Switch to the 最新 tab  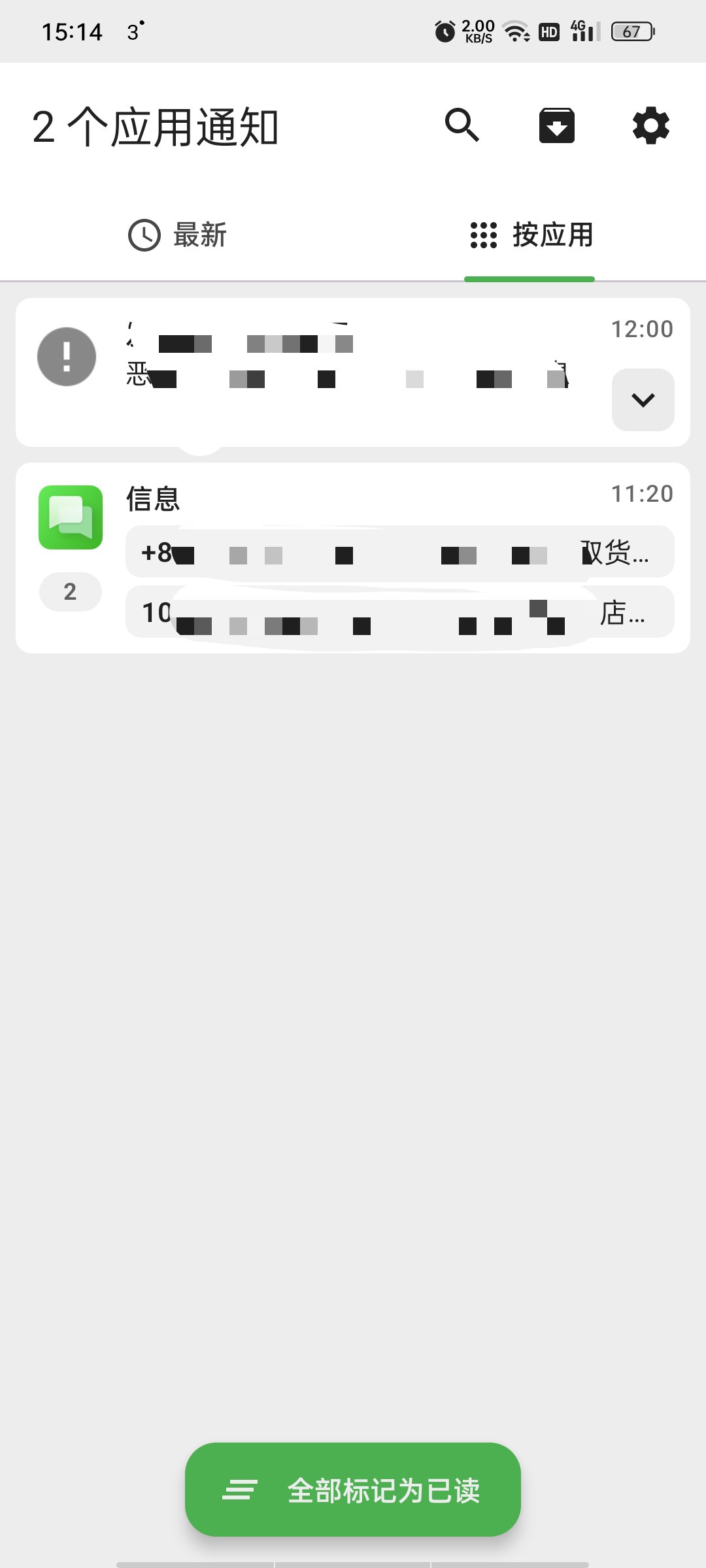click(177, 235)
